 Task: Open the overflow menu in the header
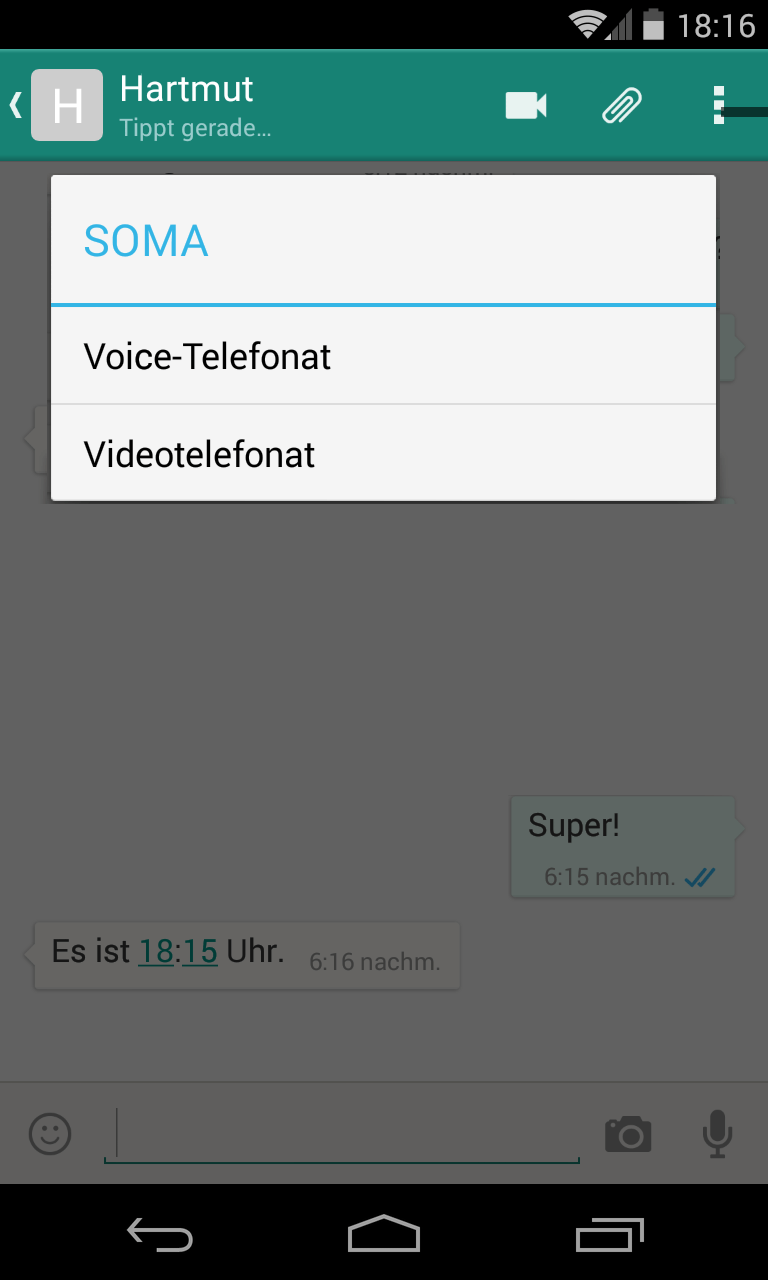click(x=718, y=105)
